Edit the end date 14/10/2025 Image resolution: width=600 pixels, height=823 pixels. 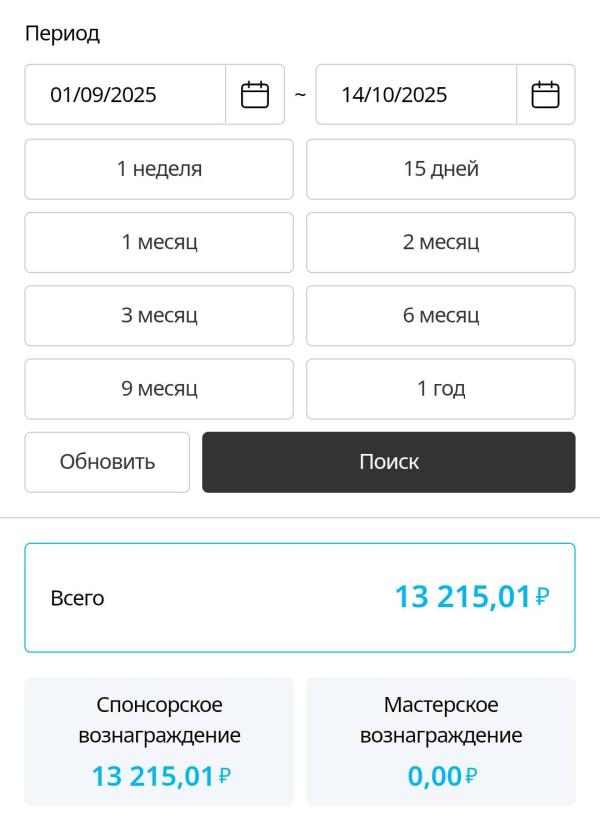pyautogui.click(x=415, y=95)
